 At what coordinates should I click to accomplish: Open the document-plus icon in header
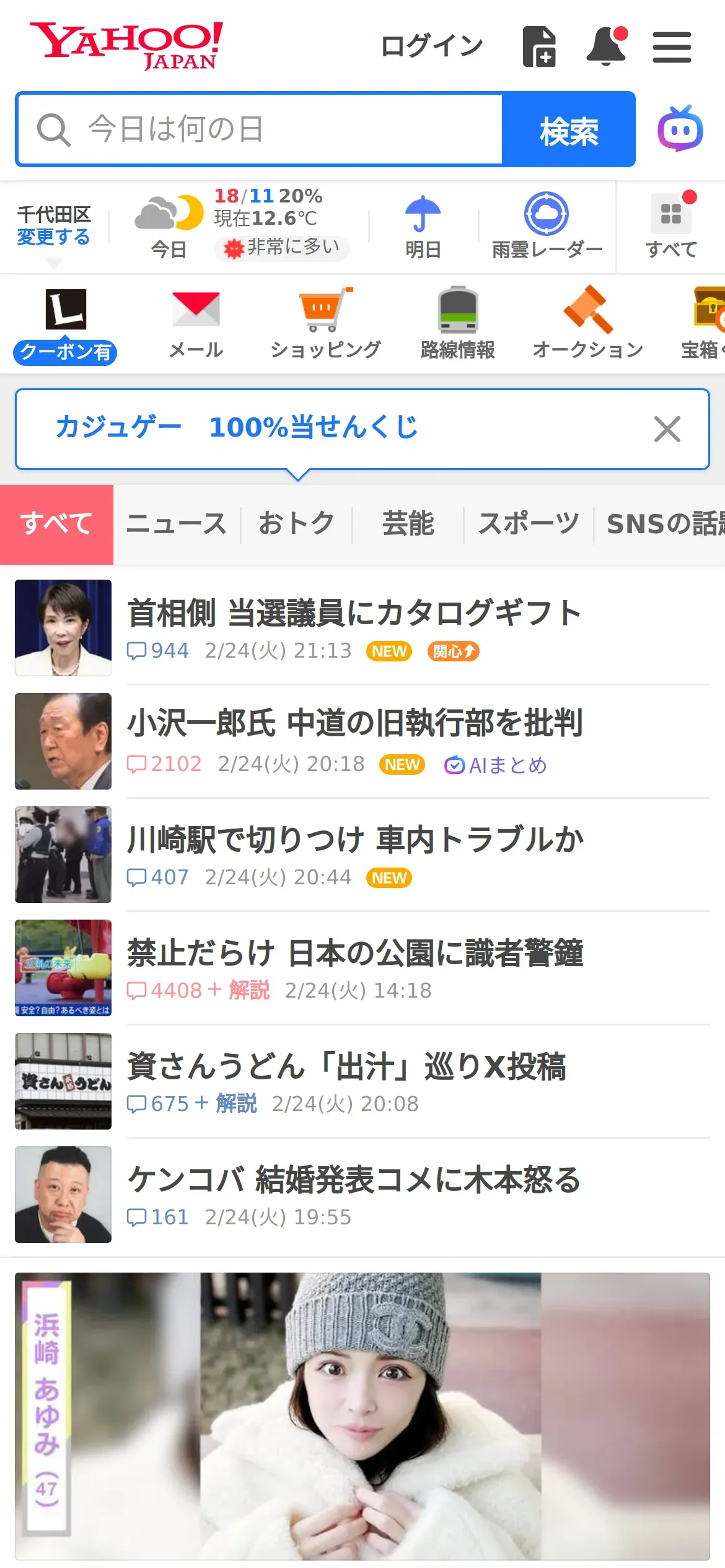539,46
